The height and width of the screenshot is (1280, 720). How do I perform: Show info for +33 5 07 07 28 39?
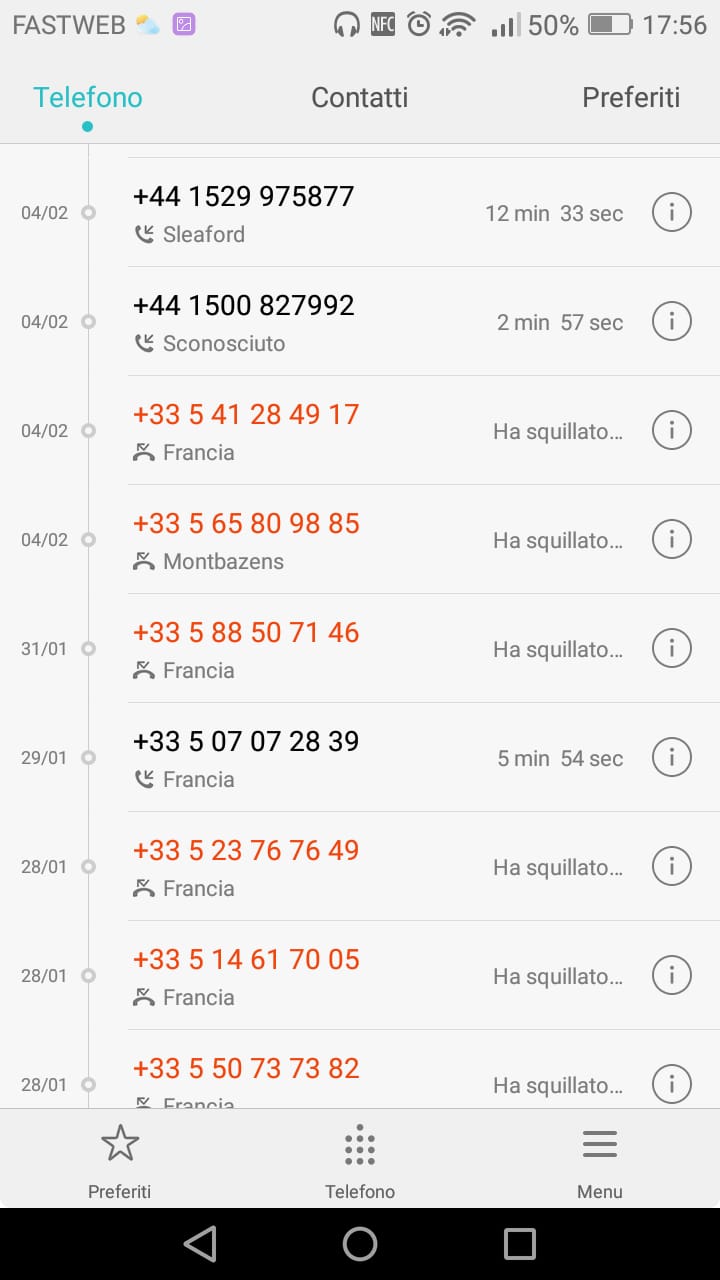point(671,757)
